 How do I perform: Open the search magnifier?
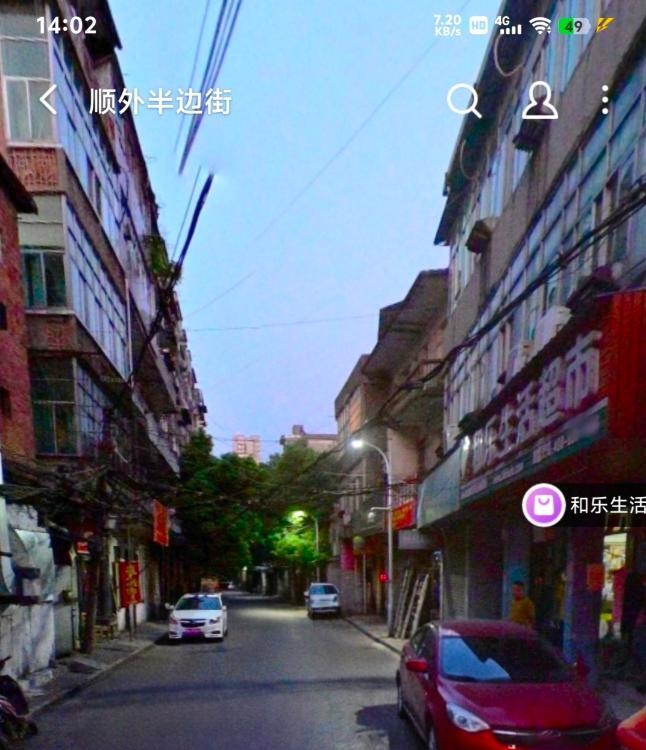(464, 100)
